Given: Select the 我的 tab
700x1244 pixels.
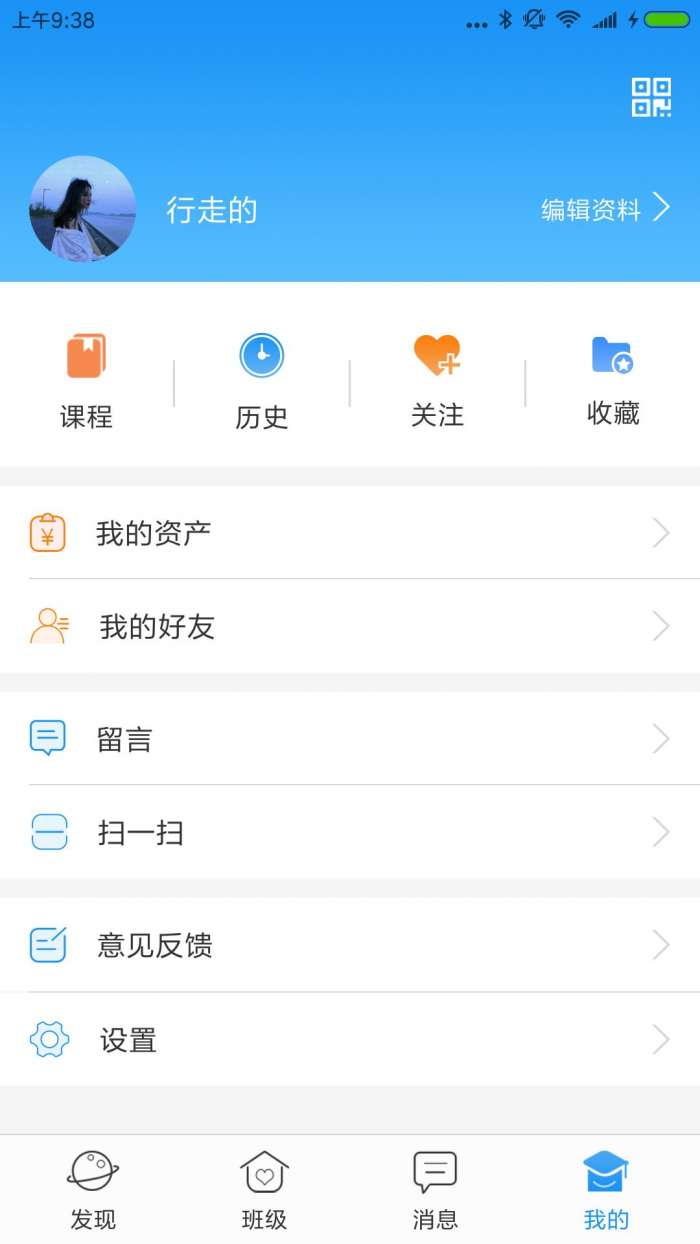Looking at the screenshot, I should click(606, 1190).
